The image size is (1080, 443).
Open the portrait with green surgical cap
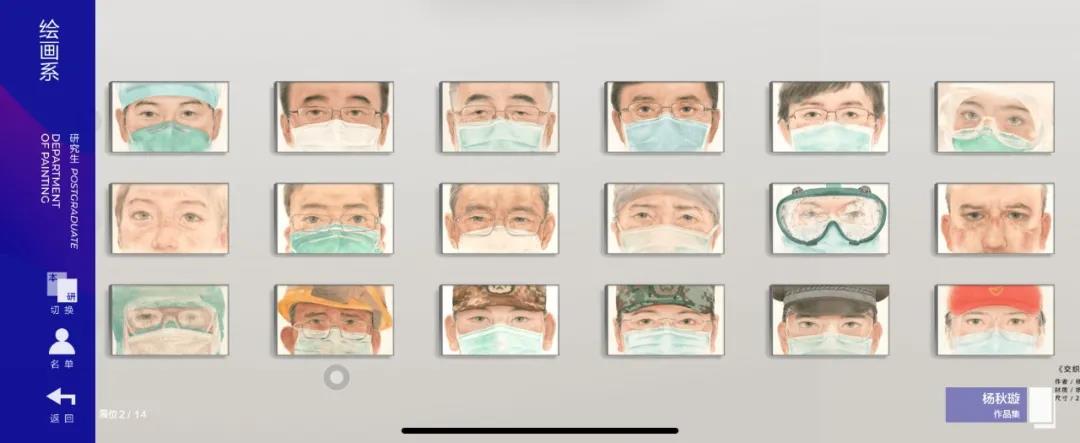pyautogui.click(x=169, y=117)
